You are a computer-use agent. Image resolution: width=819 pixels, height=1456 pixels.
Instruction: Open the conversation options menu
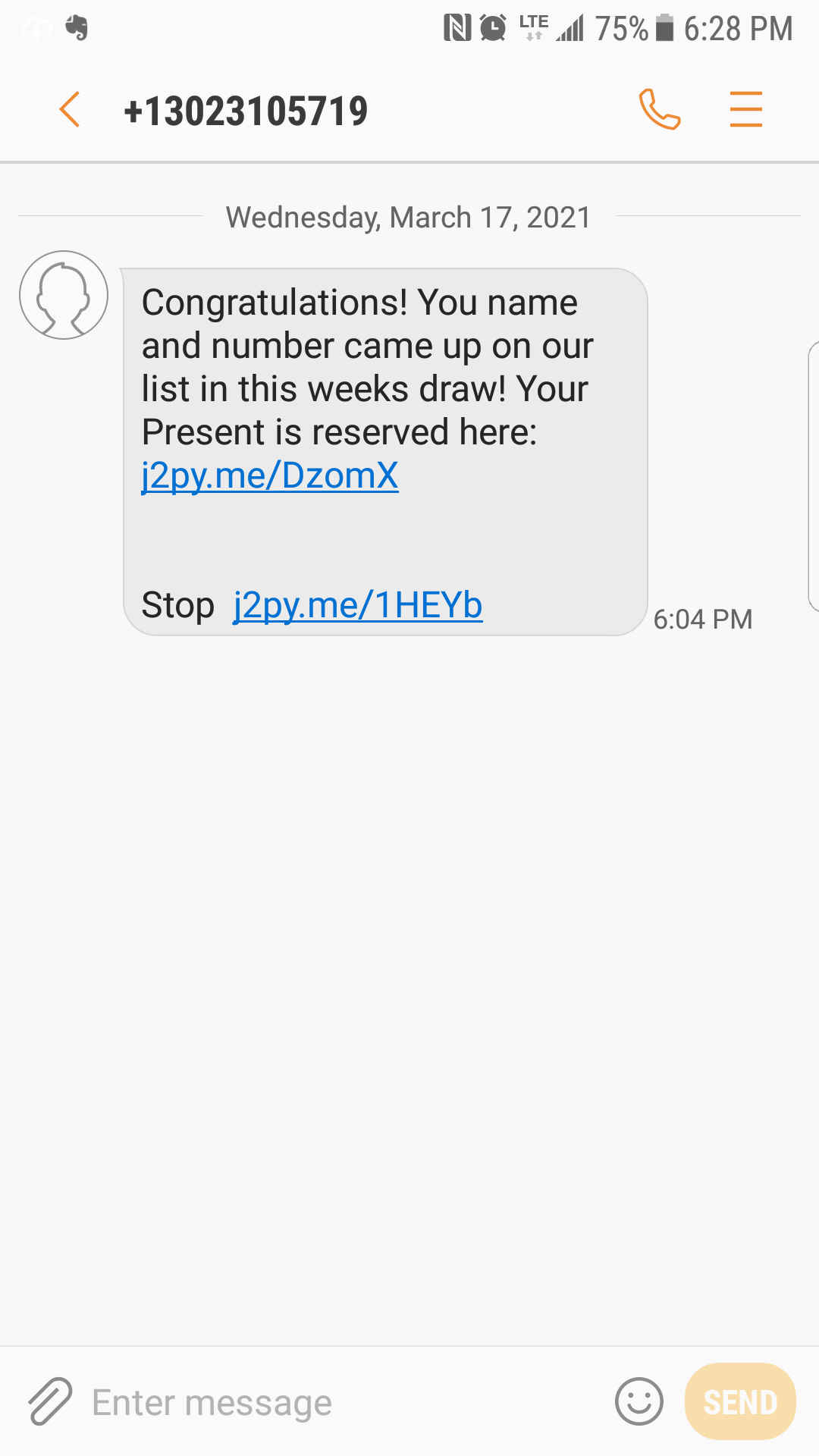click(745, 110)
